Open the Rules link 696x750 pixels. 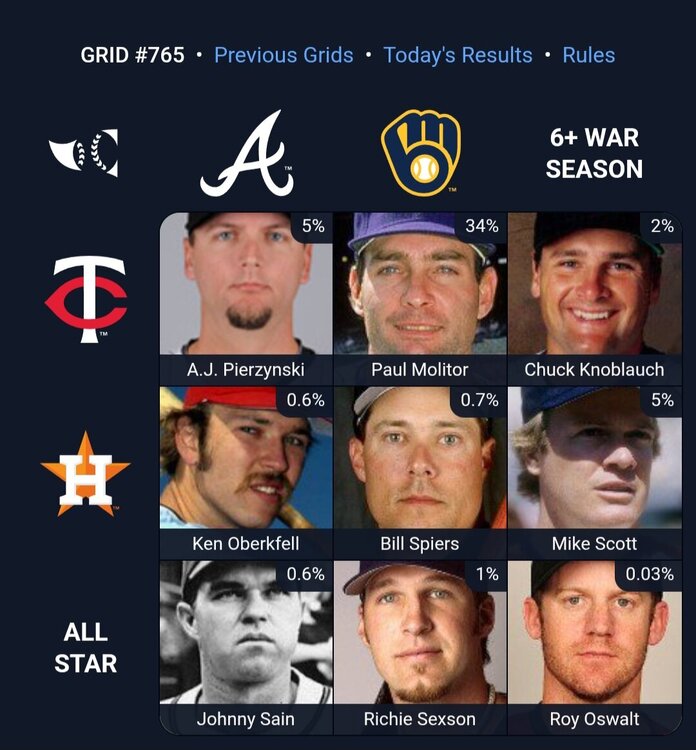[x=589, y=55]
